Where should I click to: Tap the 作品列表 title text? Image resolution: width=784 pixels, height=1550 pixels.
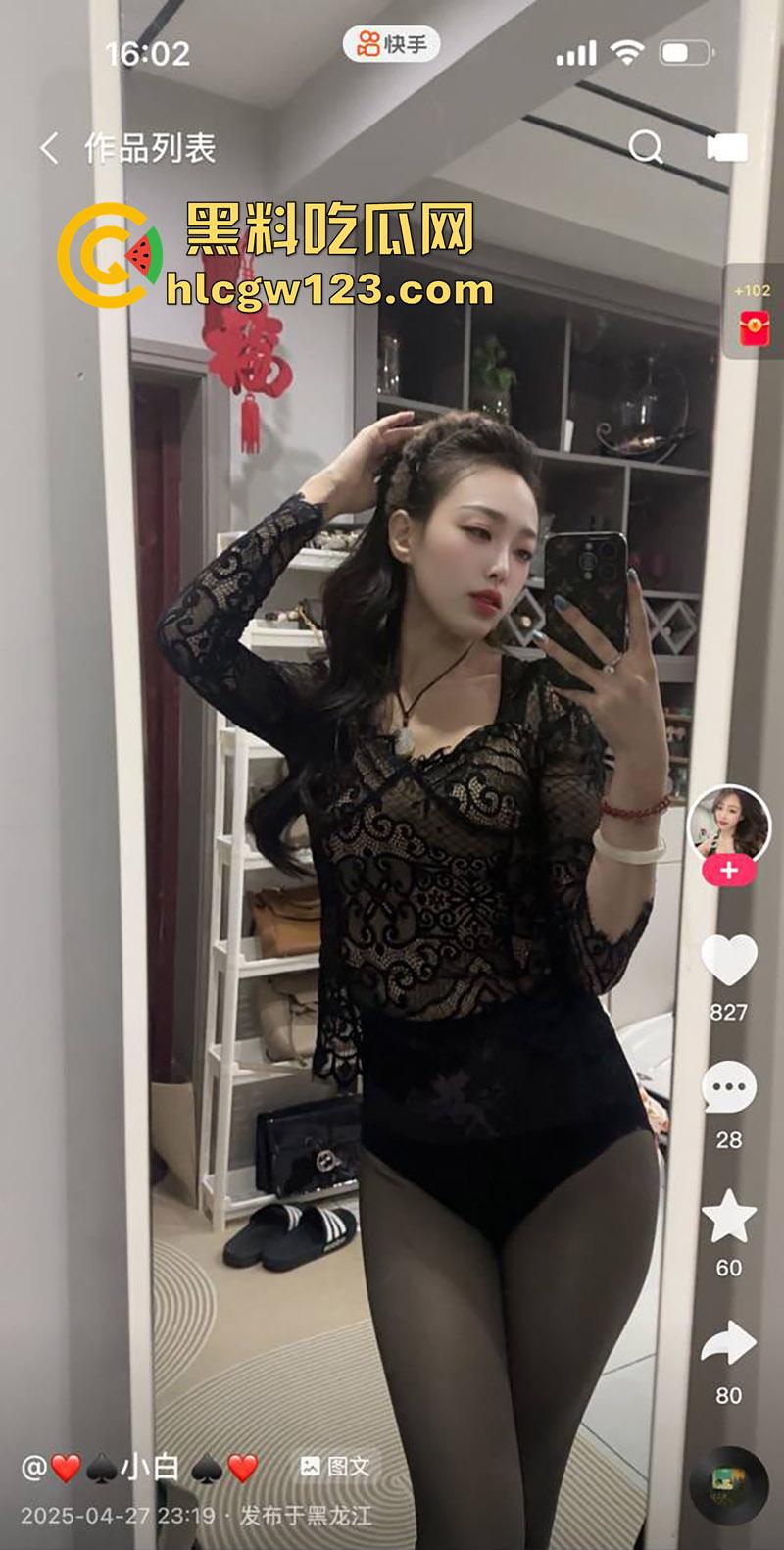(x=149, y=148)
